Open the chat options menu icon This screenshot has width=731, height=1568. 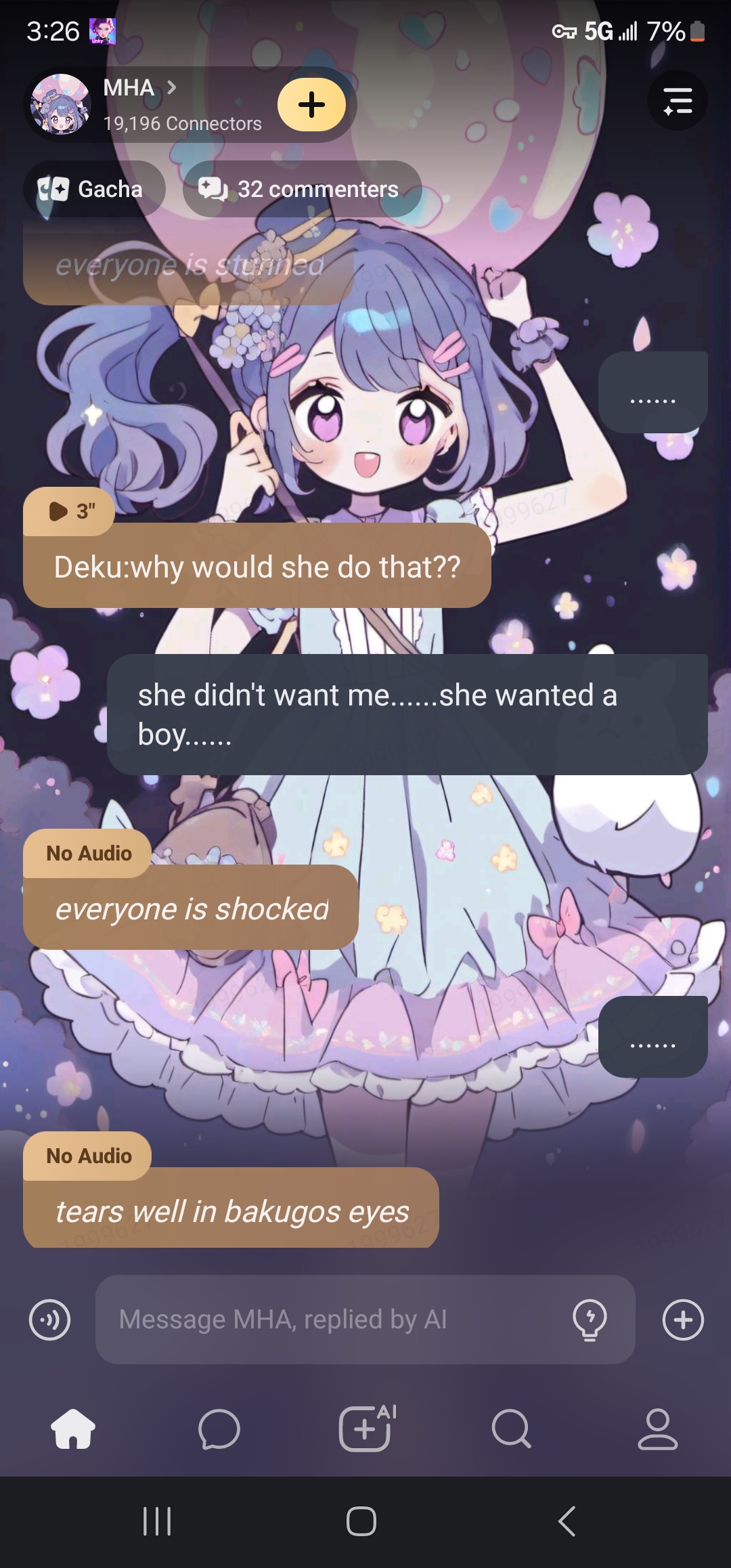pos(677,101)
